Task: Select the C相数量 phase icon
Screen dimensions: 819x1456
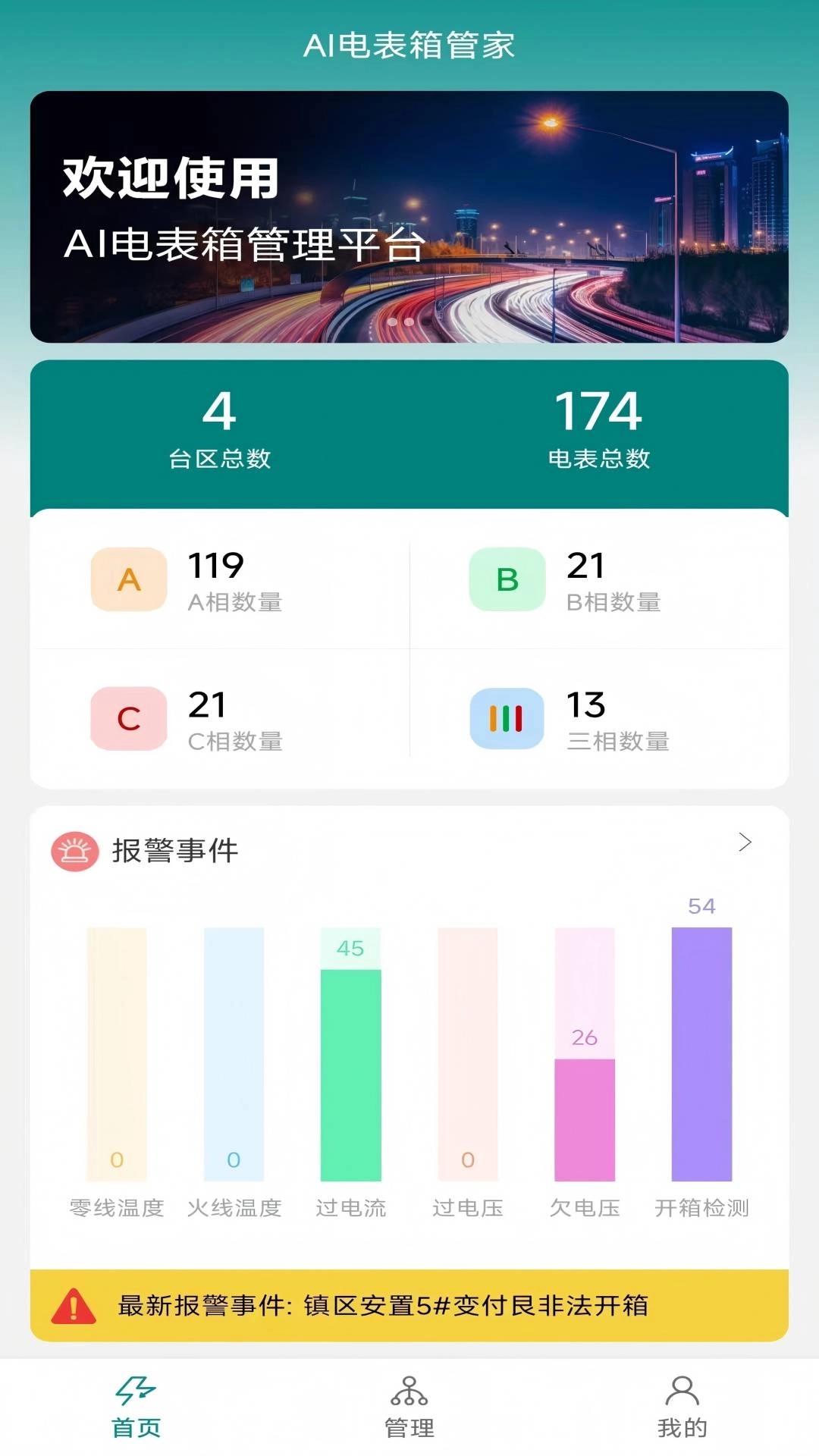Action: pos(128,719)
